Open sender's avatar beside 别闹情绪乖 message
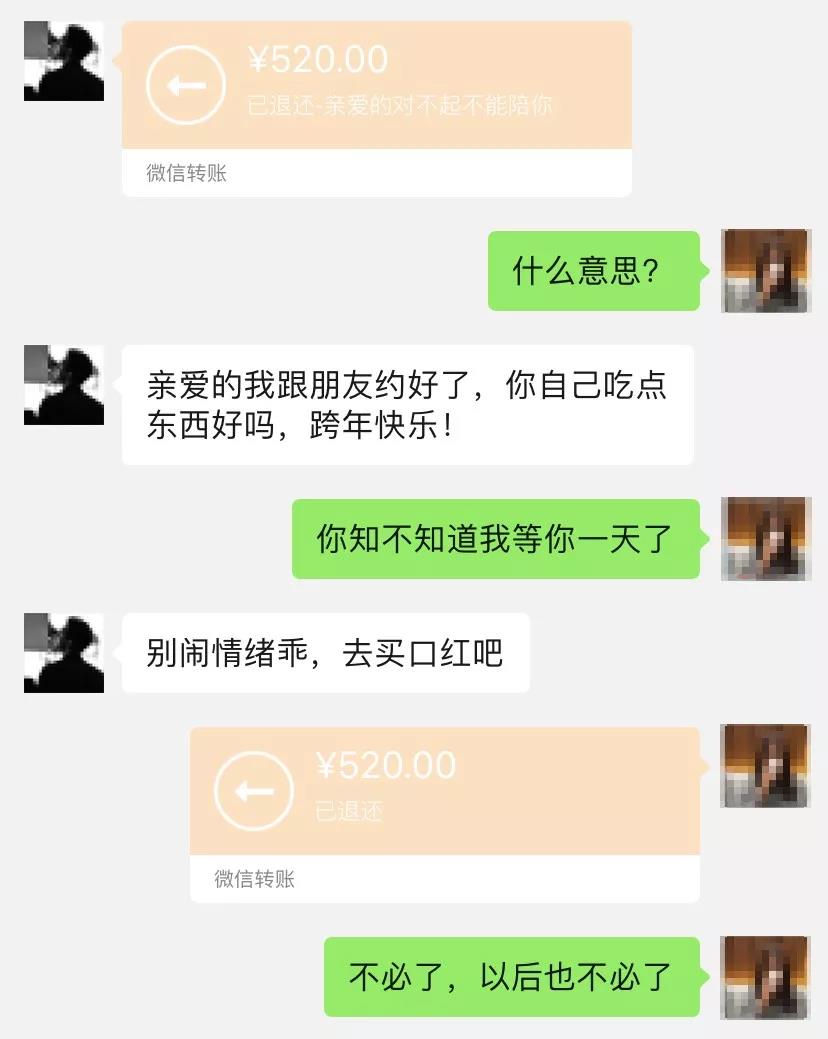 64,653
